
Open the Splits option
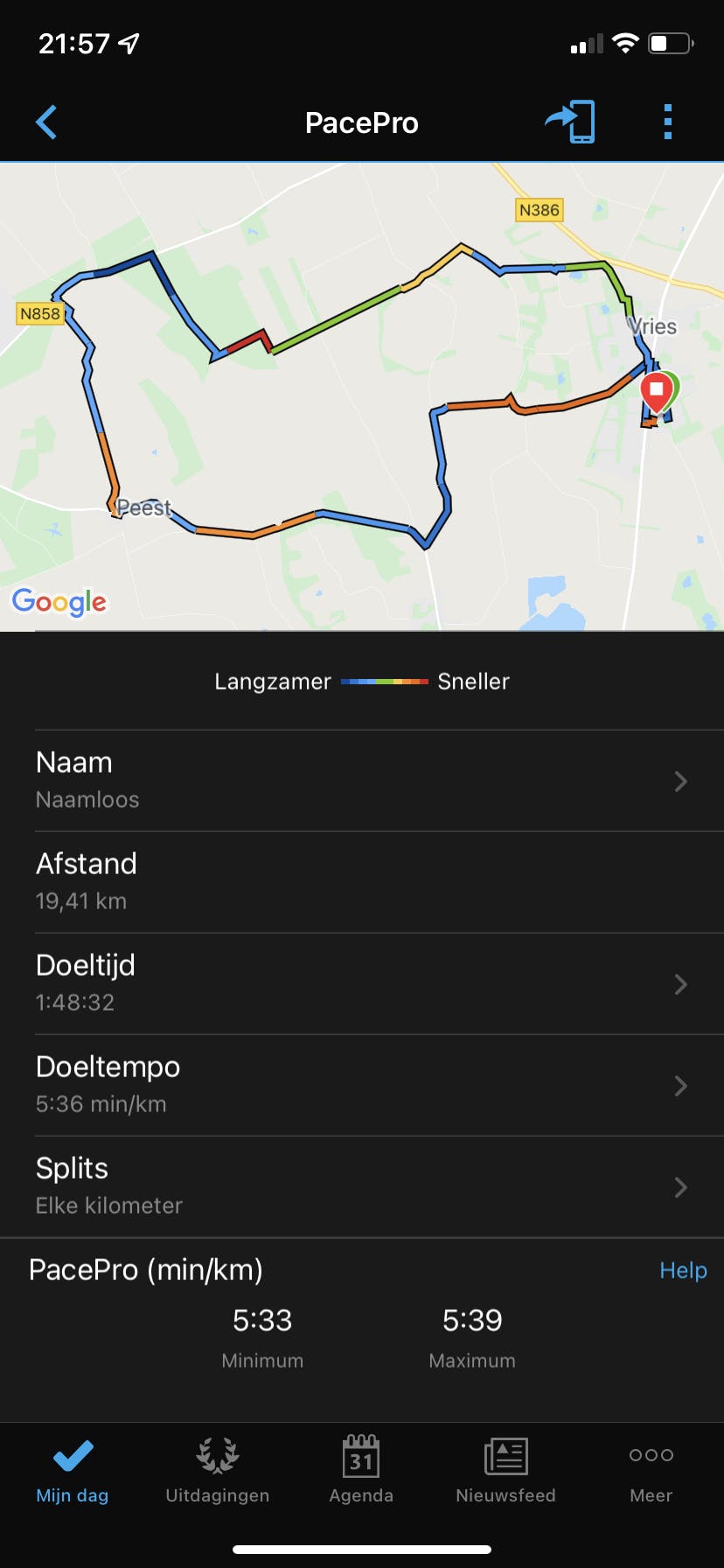pos(362,1186)
